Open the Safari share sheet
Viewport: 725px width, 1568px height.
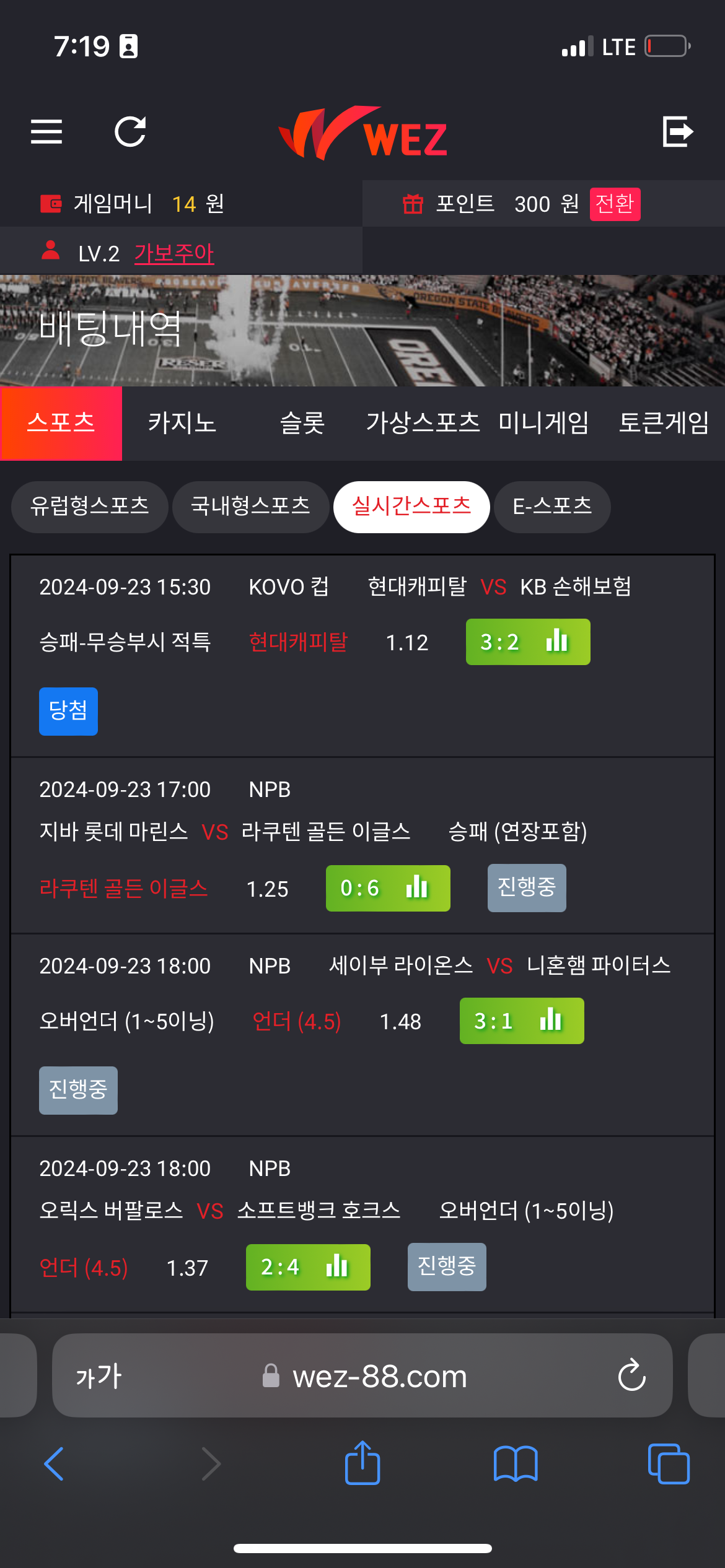coord(362,1464)
